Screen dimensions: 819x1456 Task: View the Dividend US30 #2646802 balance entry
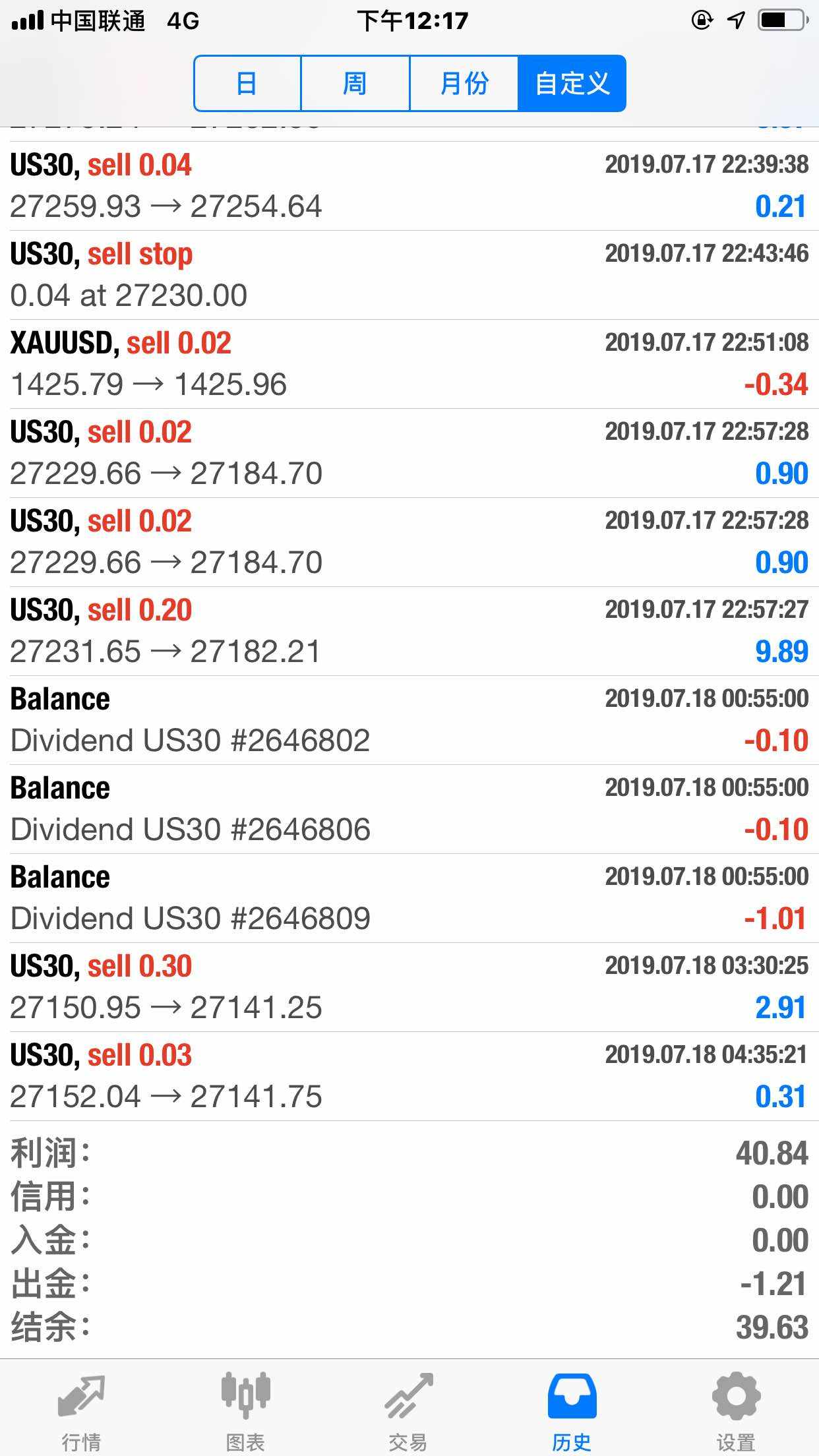(x=409, y=720)
